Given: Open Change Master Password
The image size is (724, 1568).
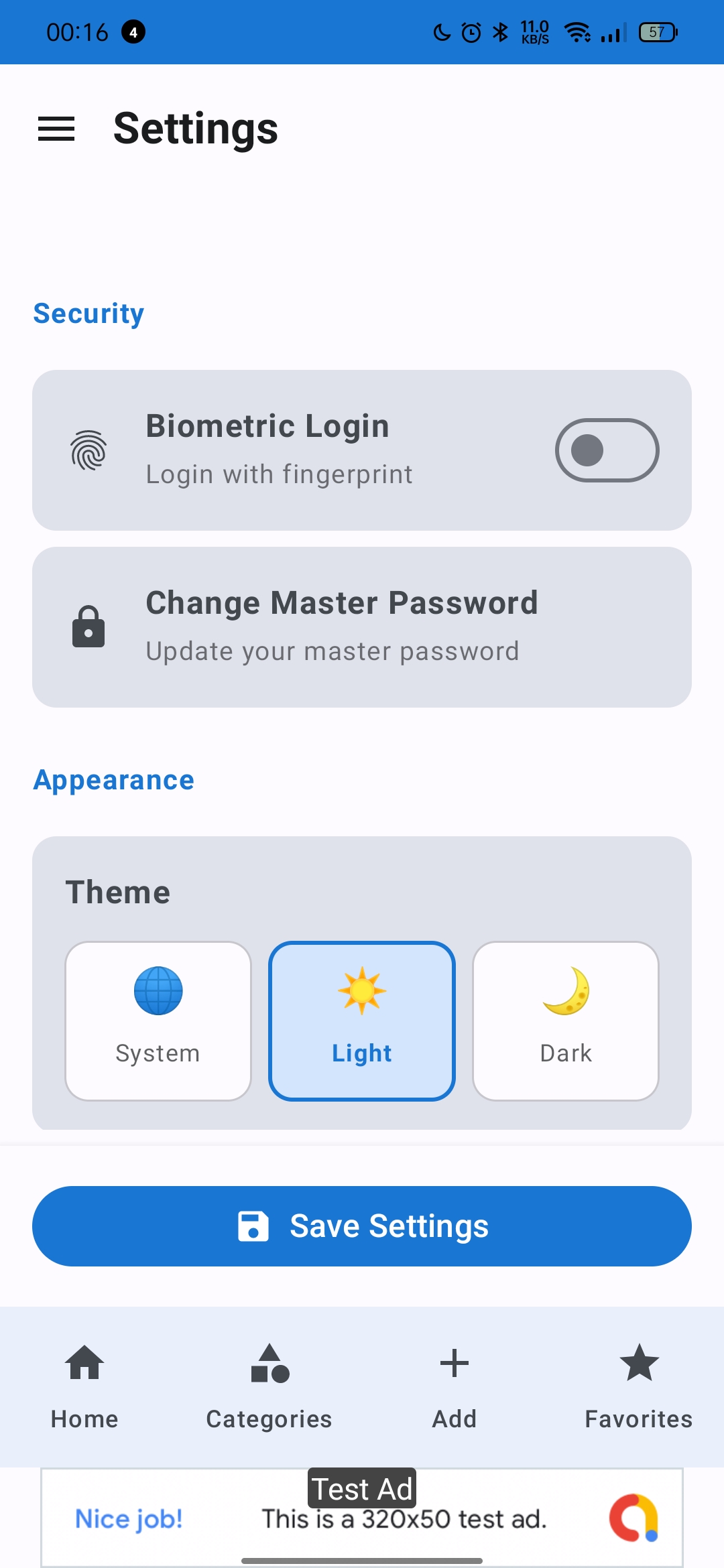Looking at the screenshot, I should (x=362, y=627).
